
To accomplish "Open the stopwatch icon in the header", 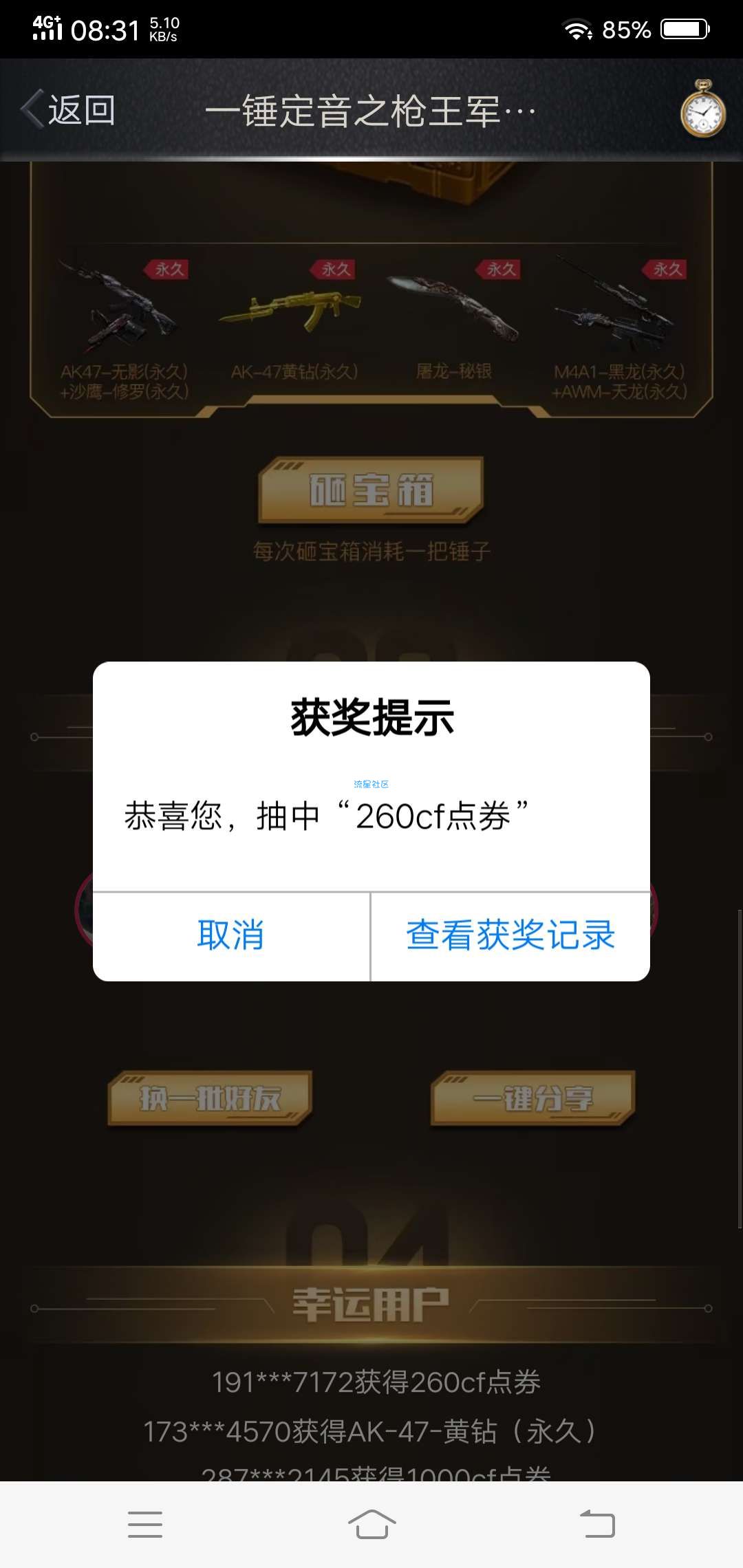I will pyautogui.click(x=702, y=110).
